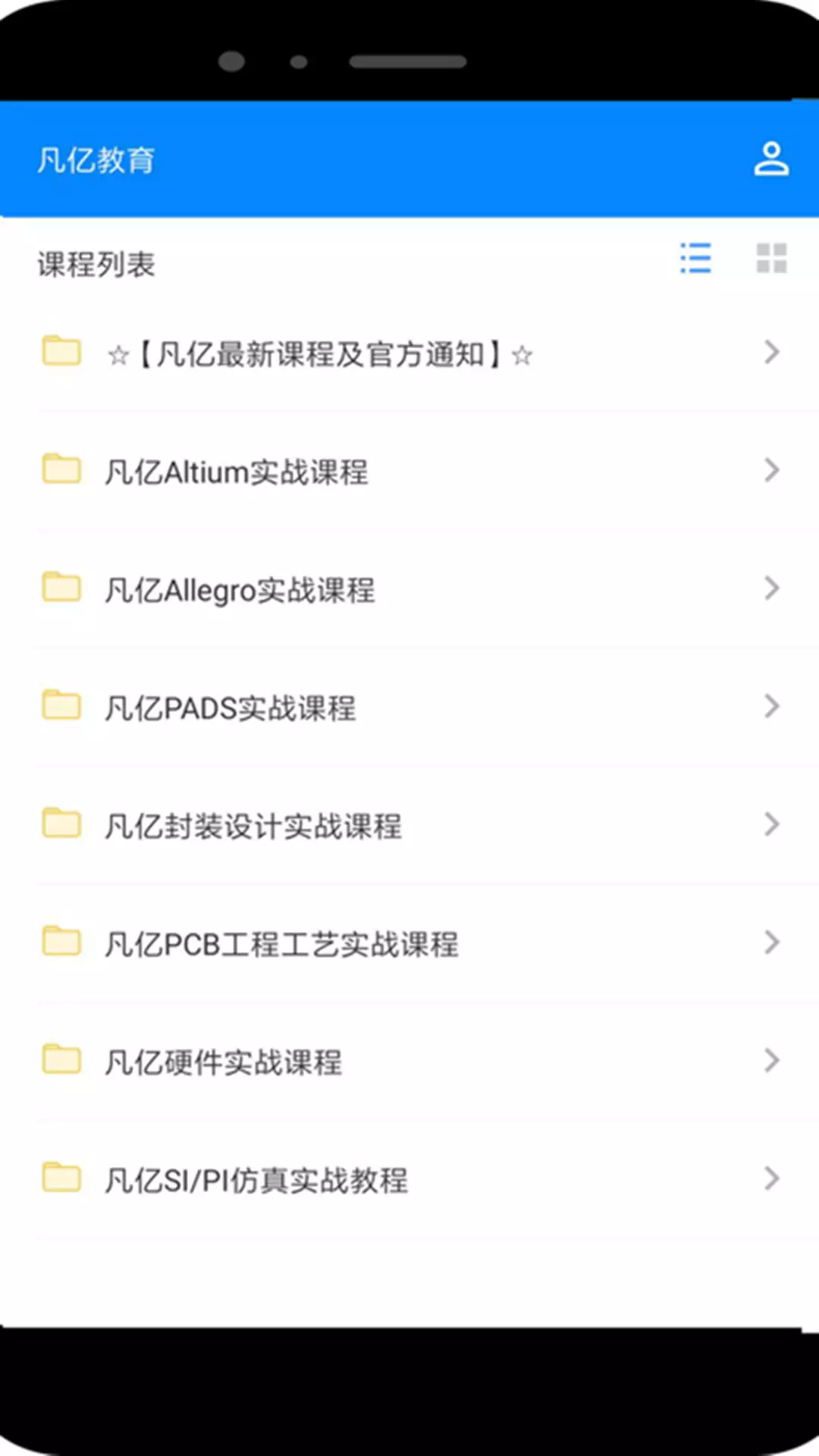
Task: Open 凡亿硬件实战课程 folder
Action: (409, 1061)
